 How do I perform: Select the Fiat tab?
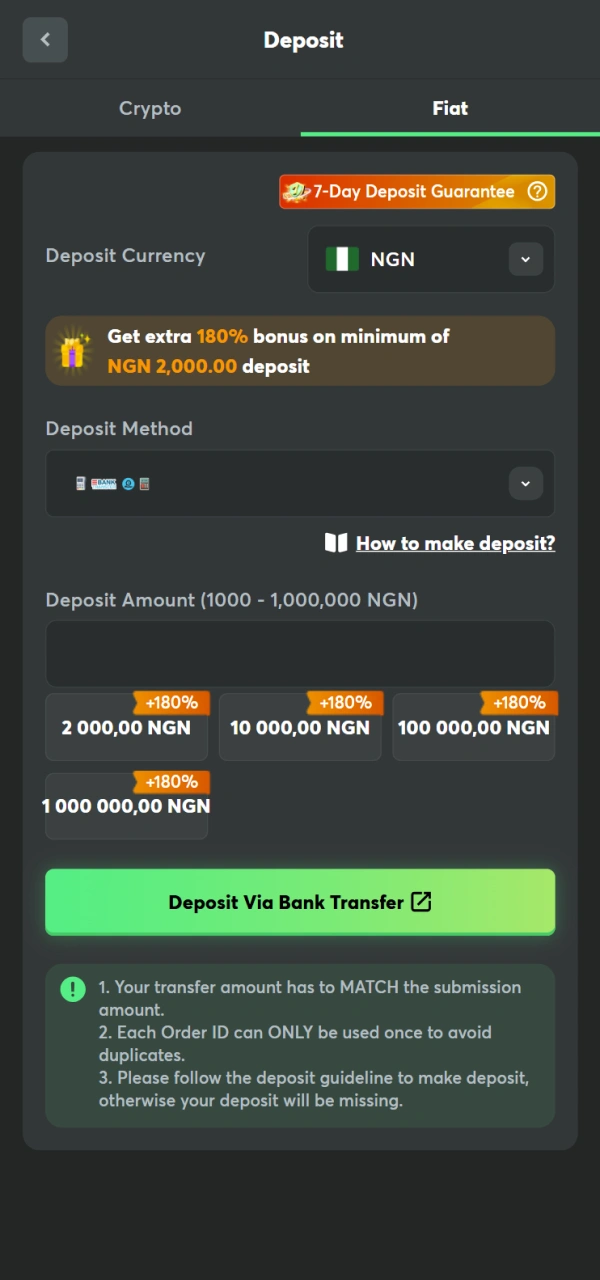450,108
